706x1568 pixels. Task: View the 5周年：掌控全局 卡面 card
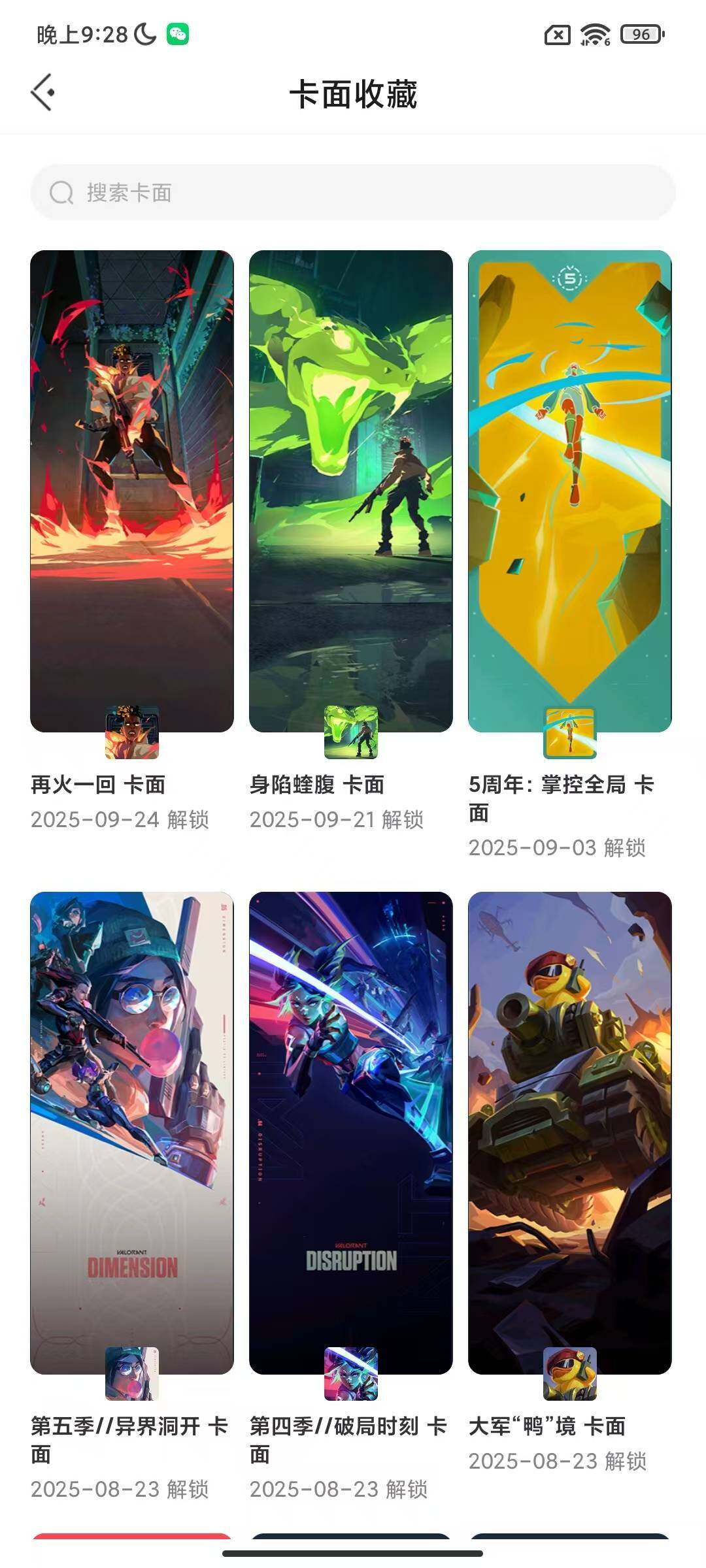(570, 491)
